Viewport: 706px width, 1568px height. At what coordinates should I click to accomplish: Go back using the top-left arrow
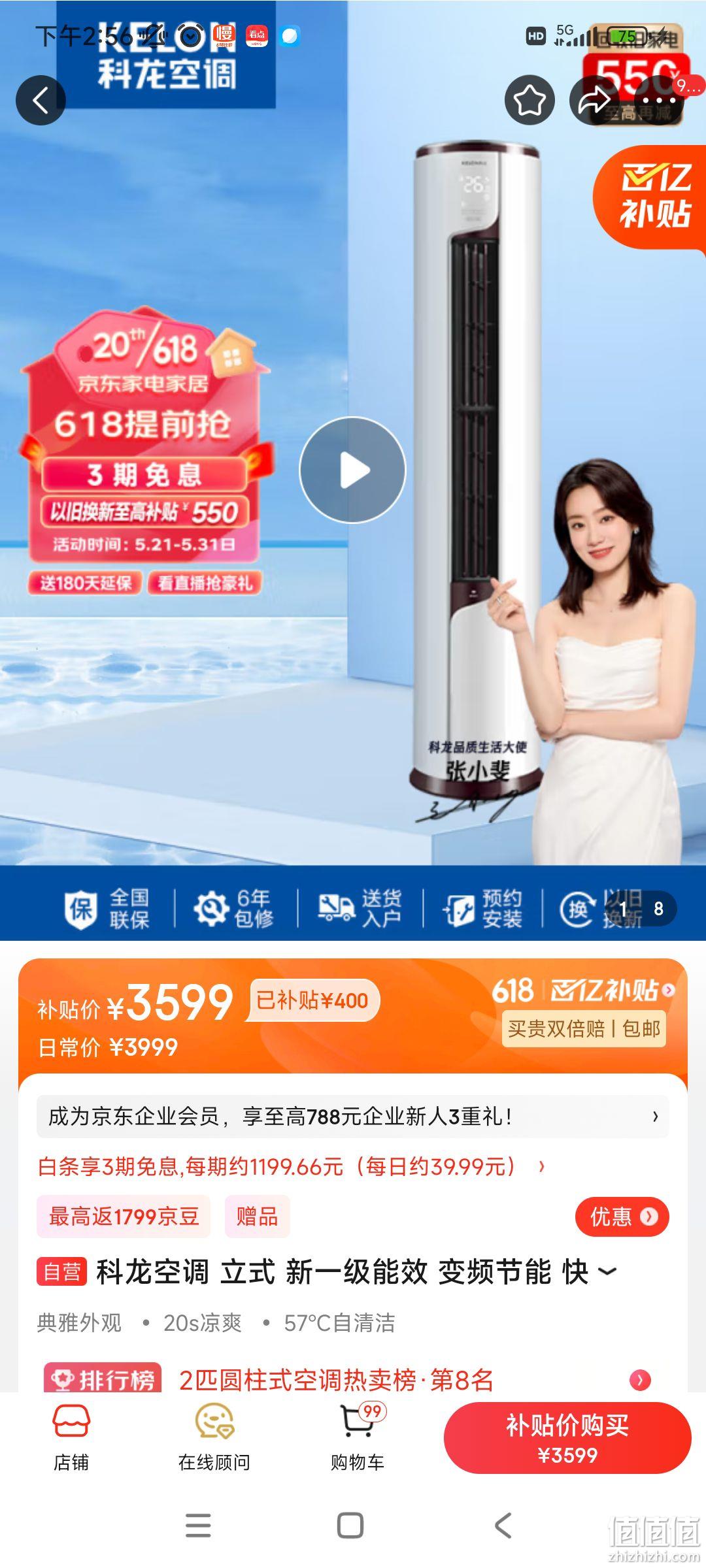(x=41, y=101)
